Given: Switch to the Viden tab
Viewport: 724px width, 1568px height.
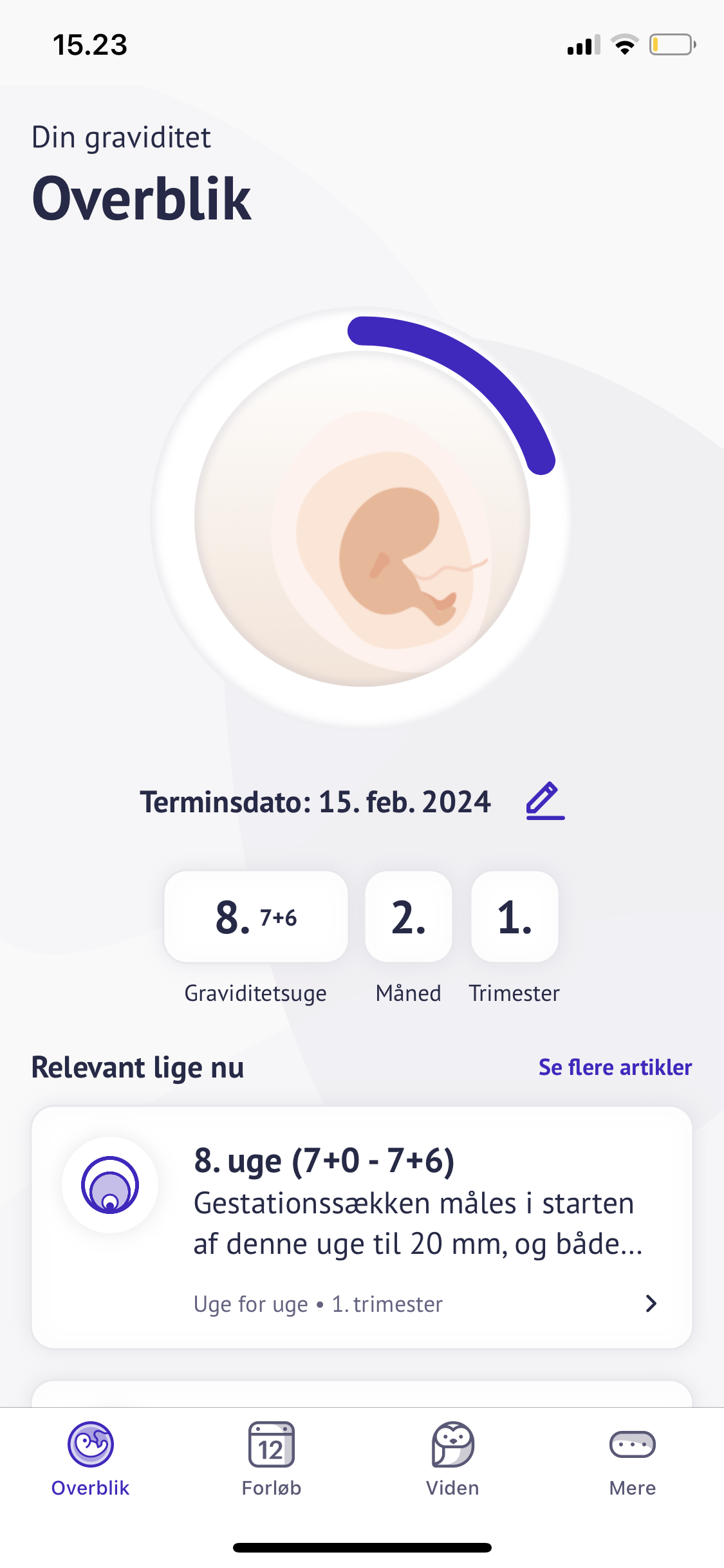Looking at the screenshot, I should click(452, 1459).
